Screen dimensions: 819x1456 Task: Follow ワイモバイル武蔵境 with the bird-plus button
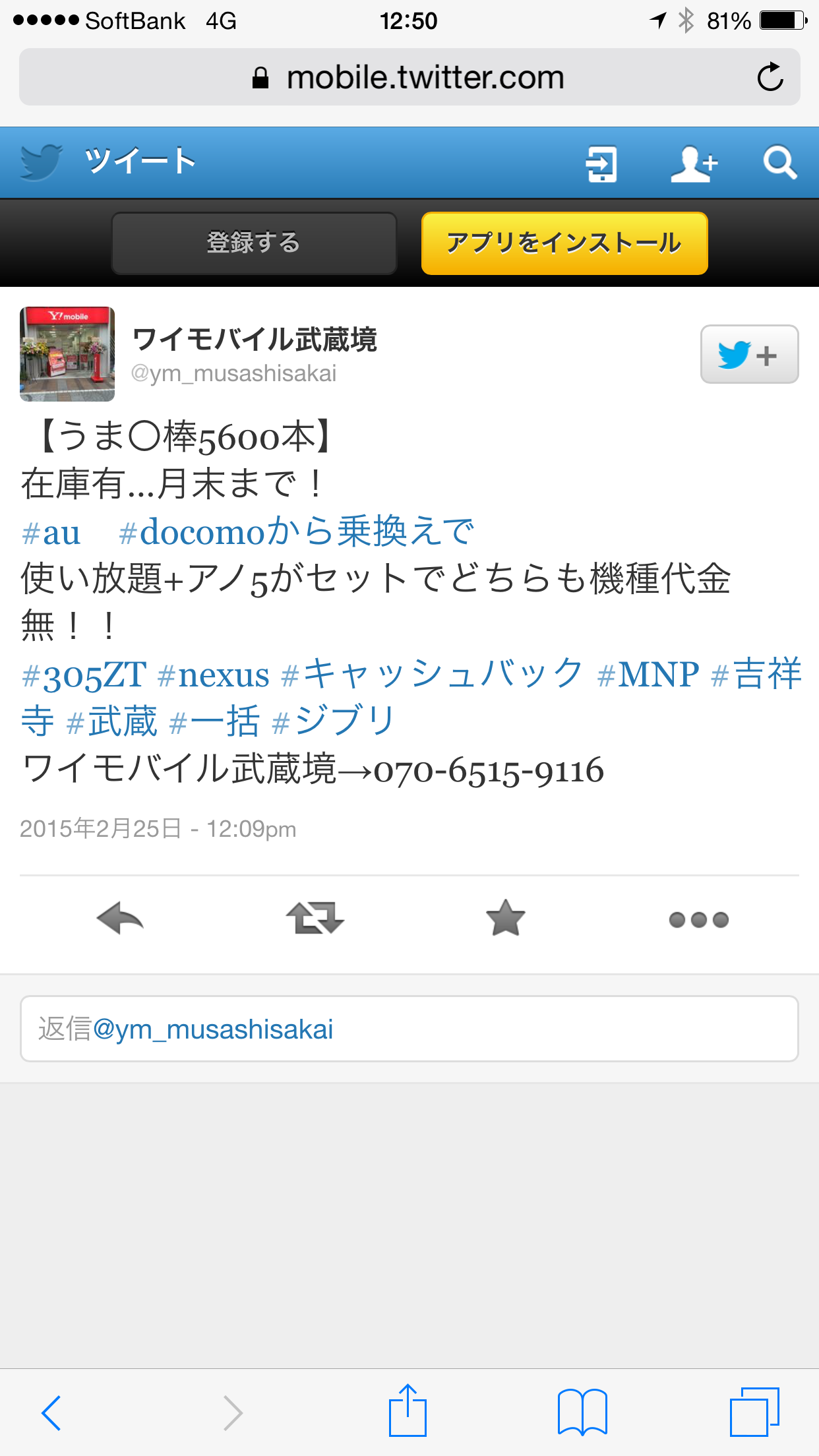point(749,354)
